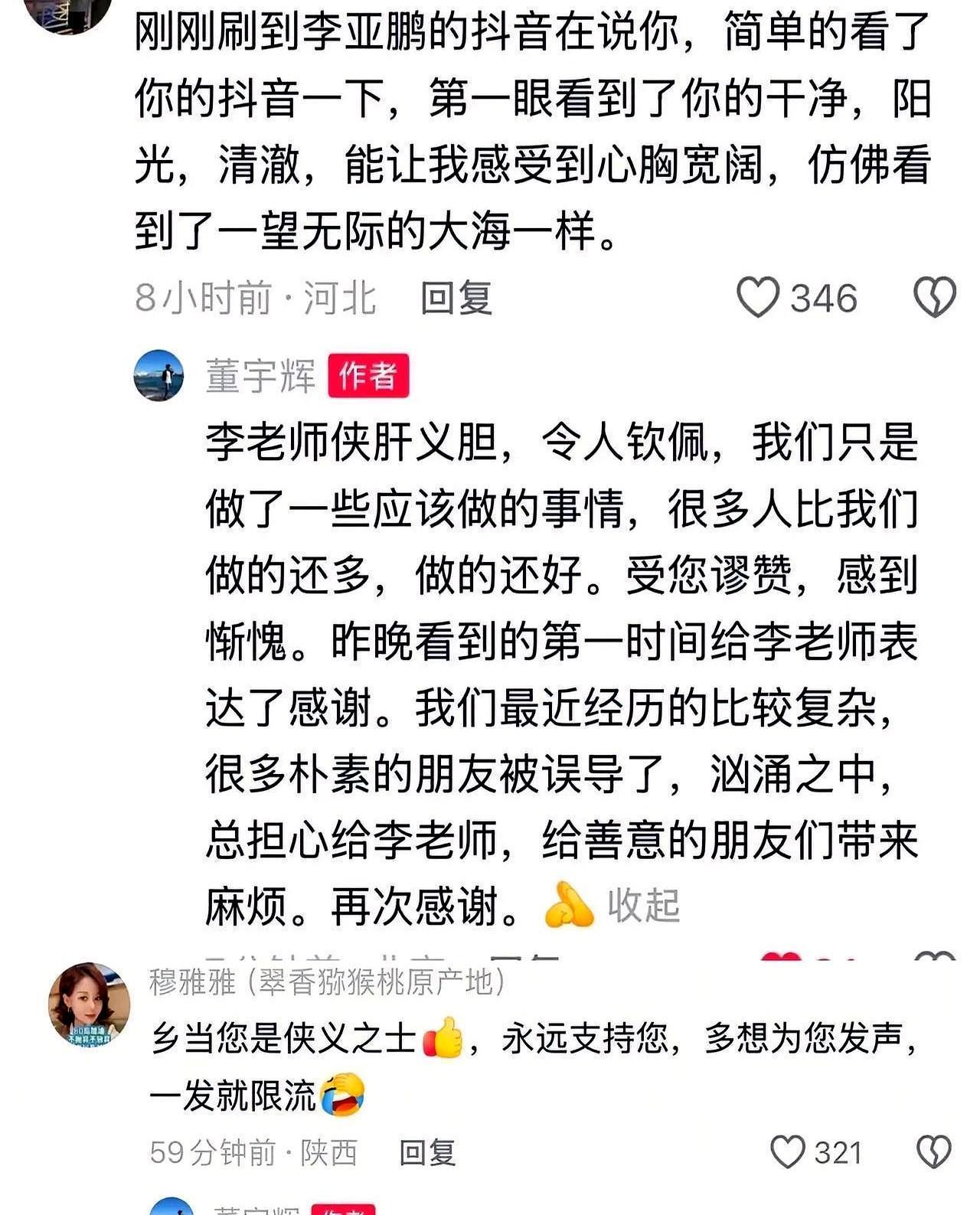Tap the broken-heart dislike icon on first comment
This screenshot has height=1215, width=980.
(933, 296)
